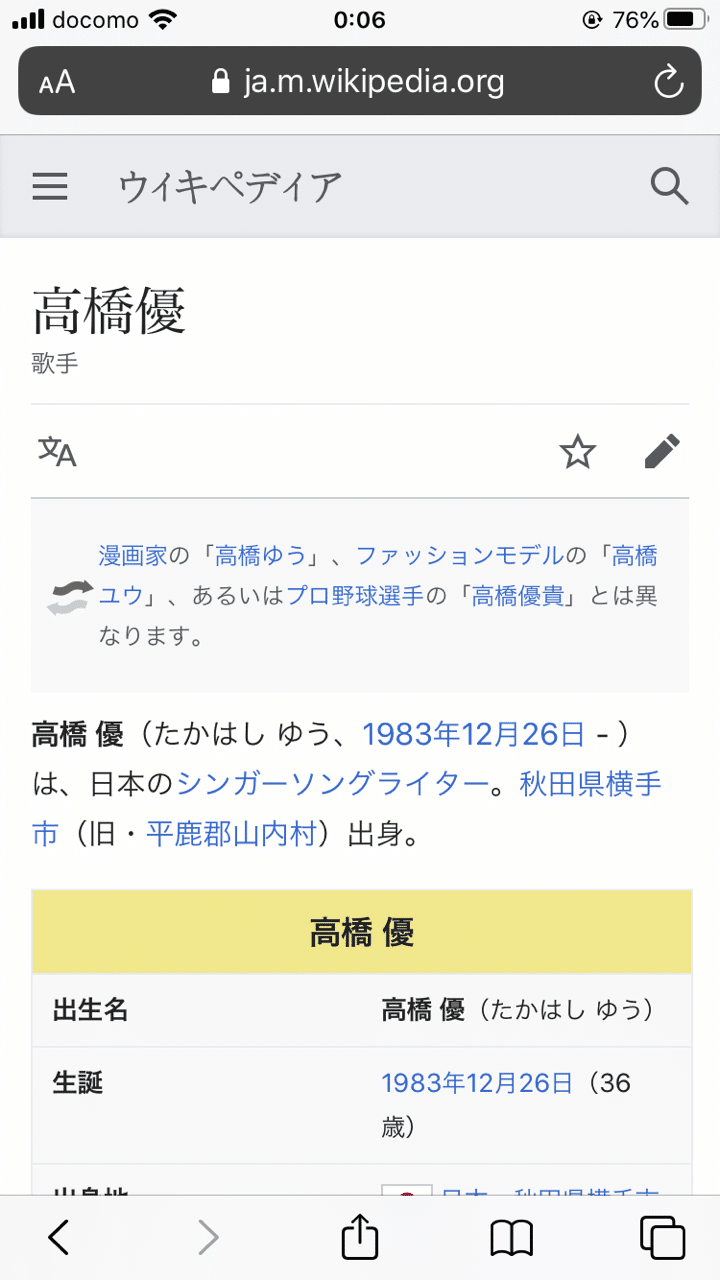Navigate back to the previous page
This screenshot has height=1280, width=720.
57,1237
